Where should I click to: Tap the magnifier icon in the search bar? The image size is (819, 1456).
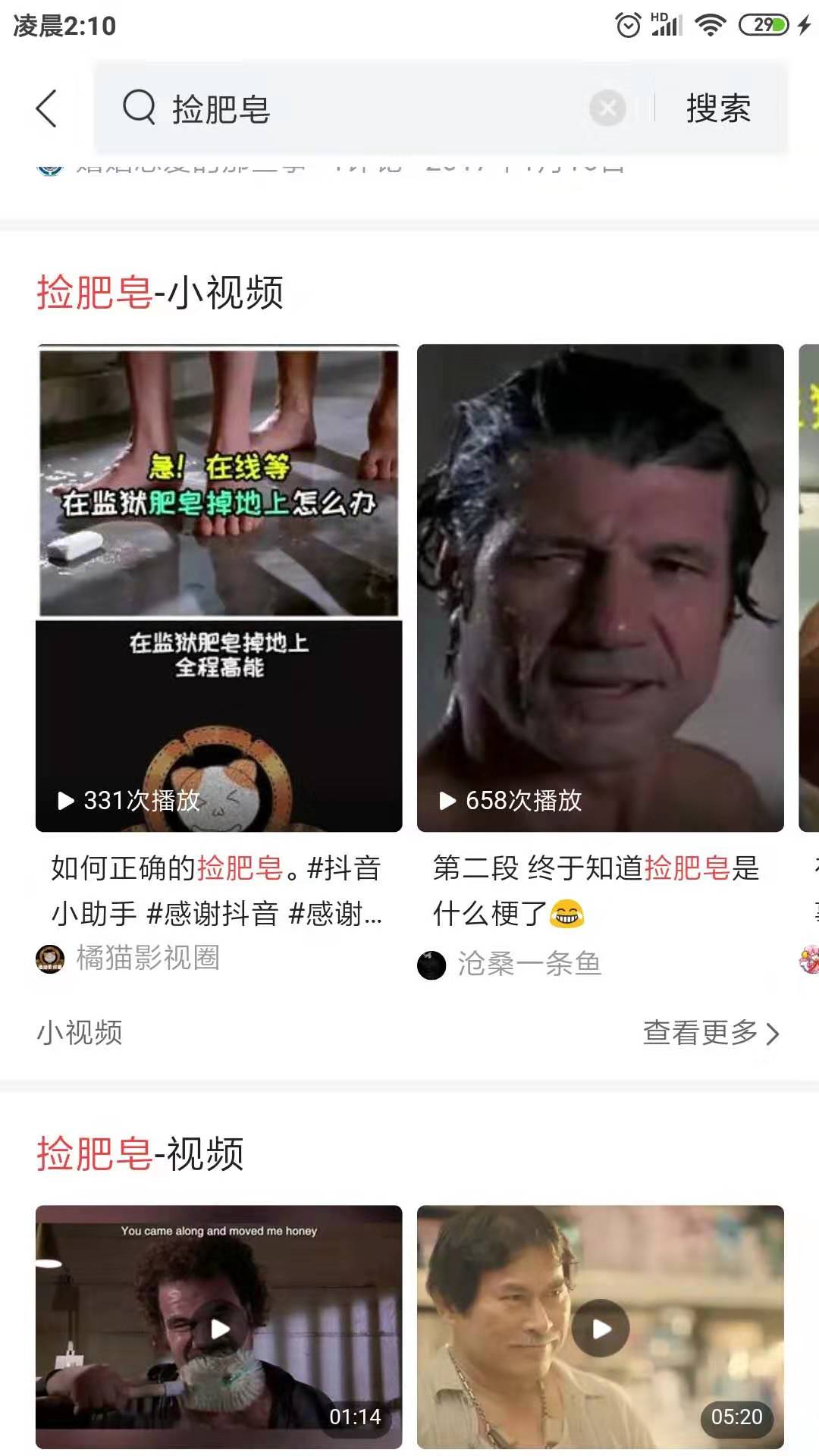coord(136,108)
